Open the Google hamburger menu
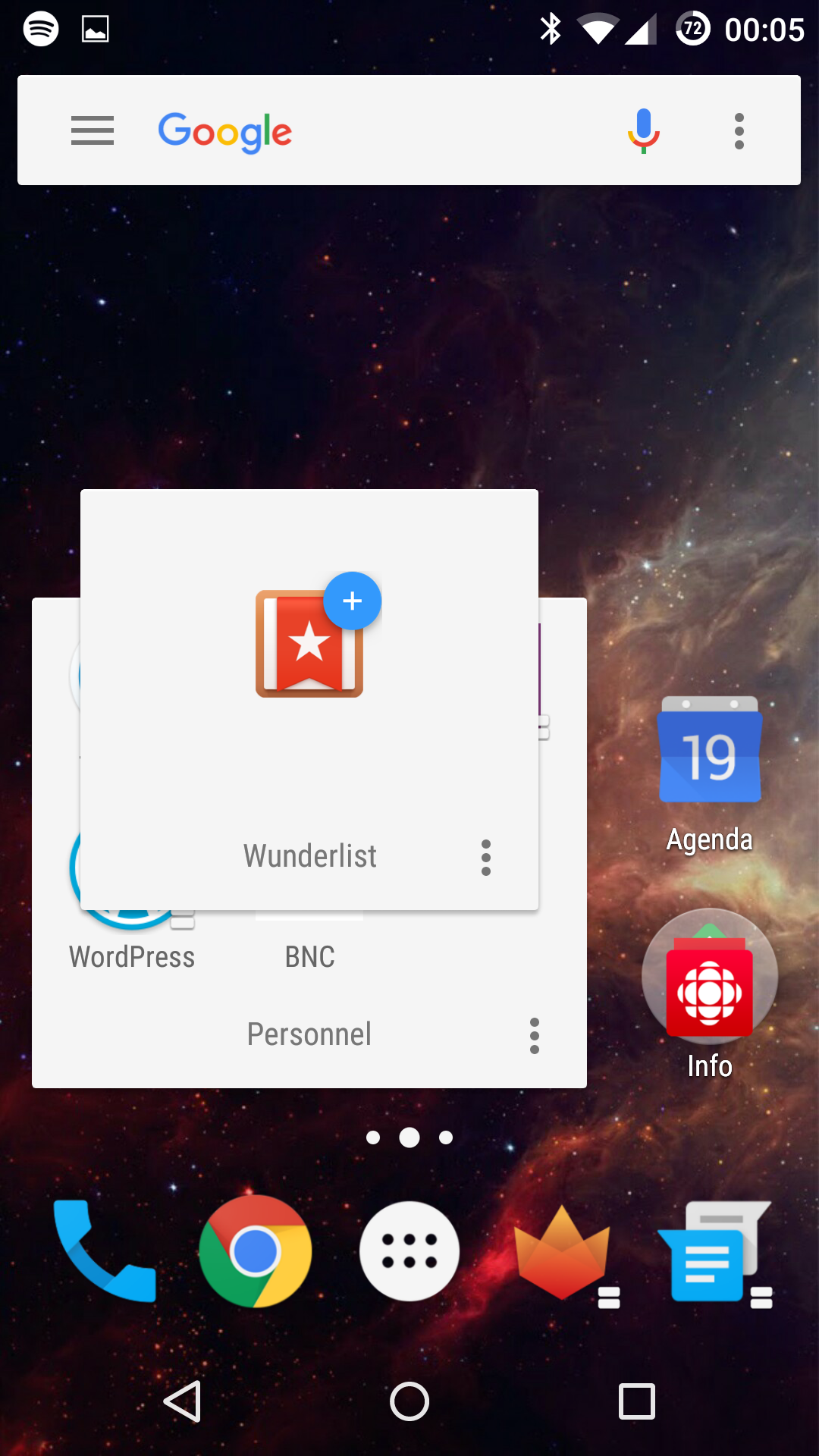This screenshot has width=819, height=1456. [93, 130]
